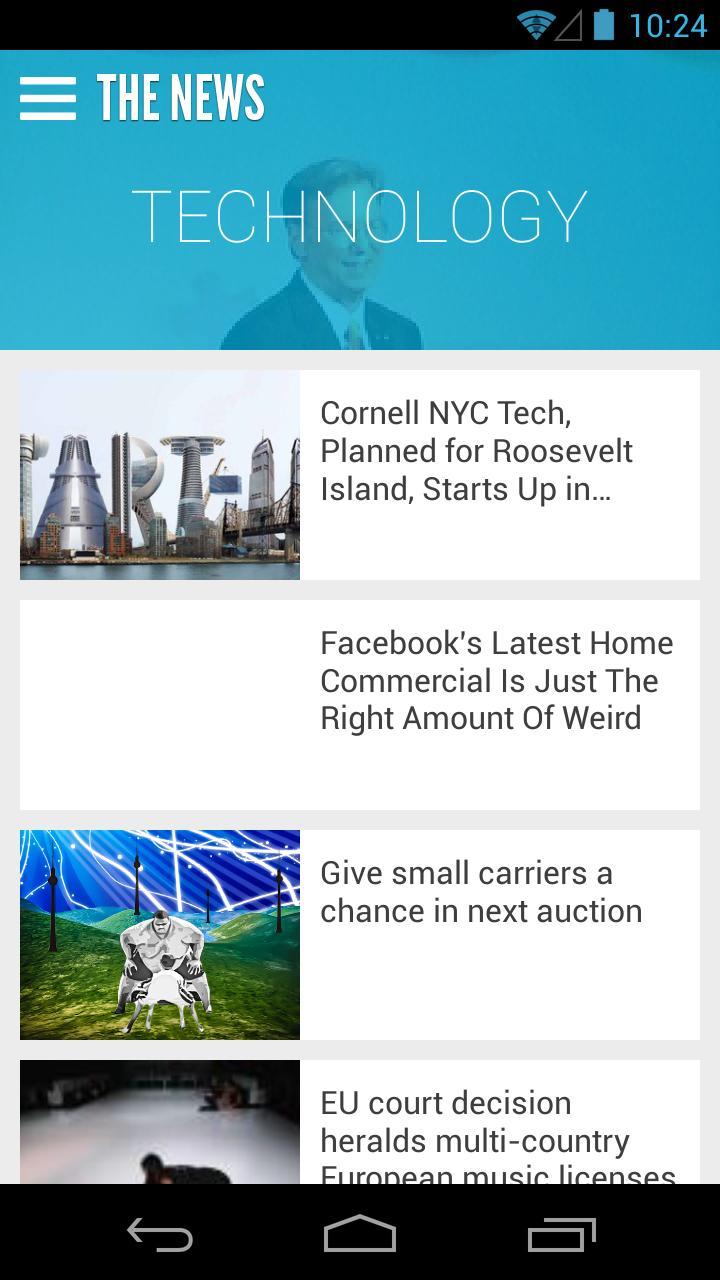720x1280 pixels.
Task: Open the Facebook Home Commercial article
Action: point(495,680)
